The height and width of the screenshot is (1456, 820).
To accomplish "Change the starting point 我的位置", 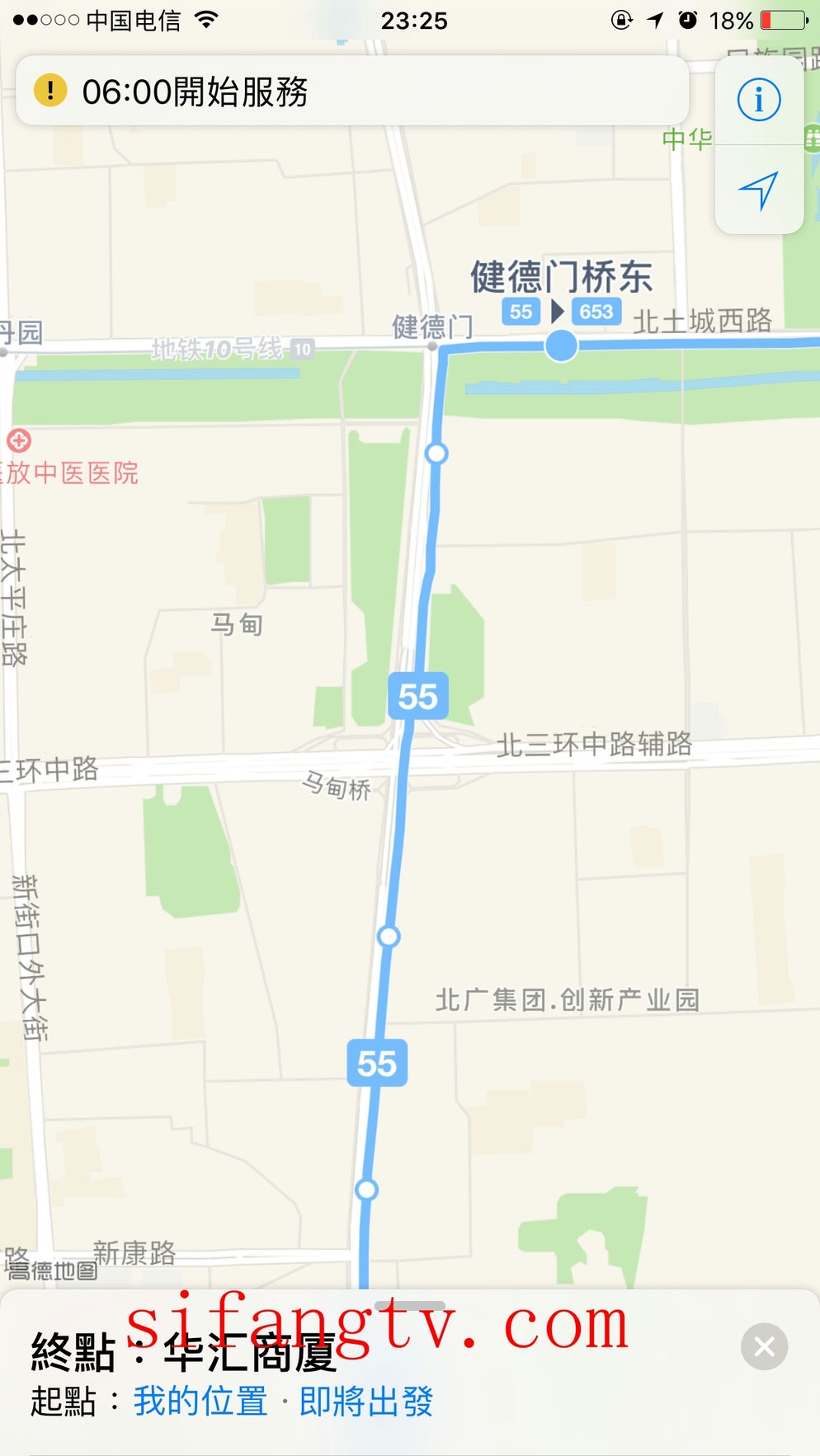I will (200, 1402).
